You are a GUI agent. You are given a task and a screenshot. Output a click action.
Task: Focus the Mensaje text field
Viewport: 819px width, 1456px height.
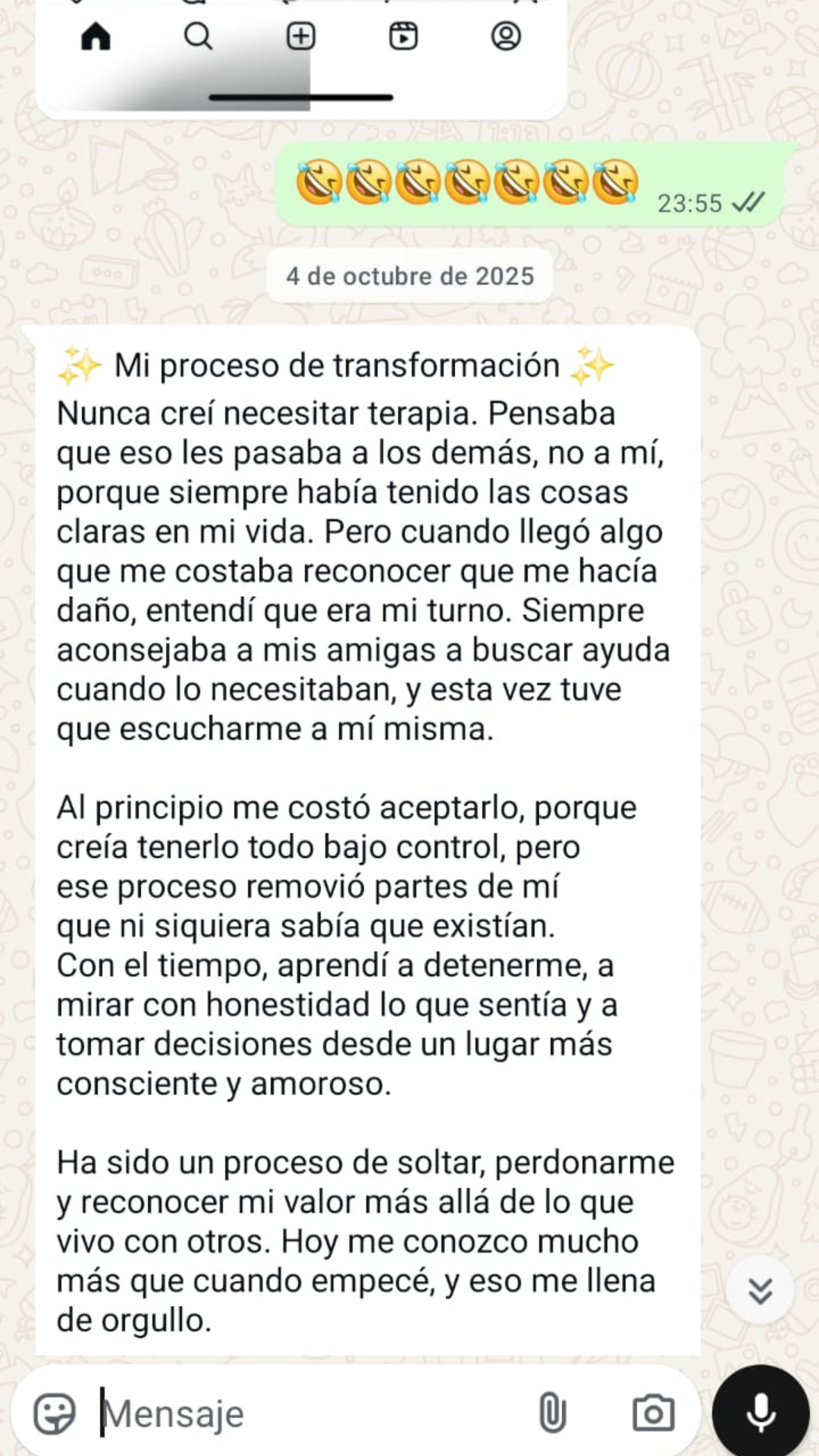pos(303,1414)
